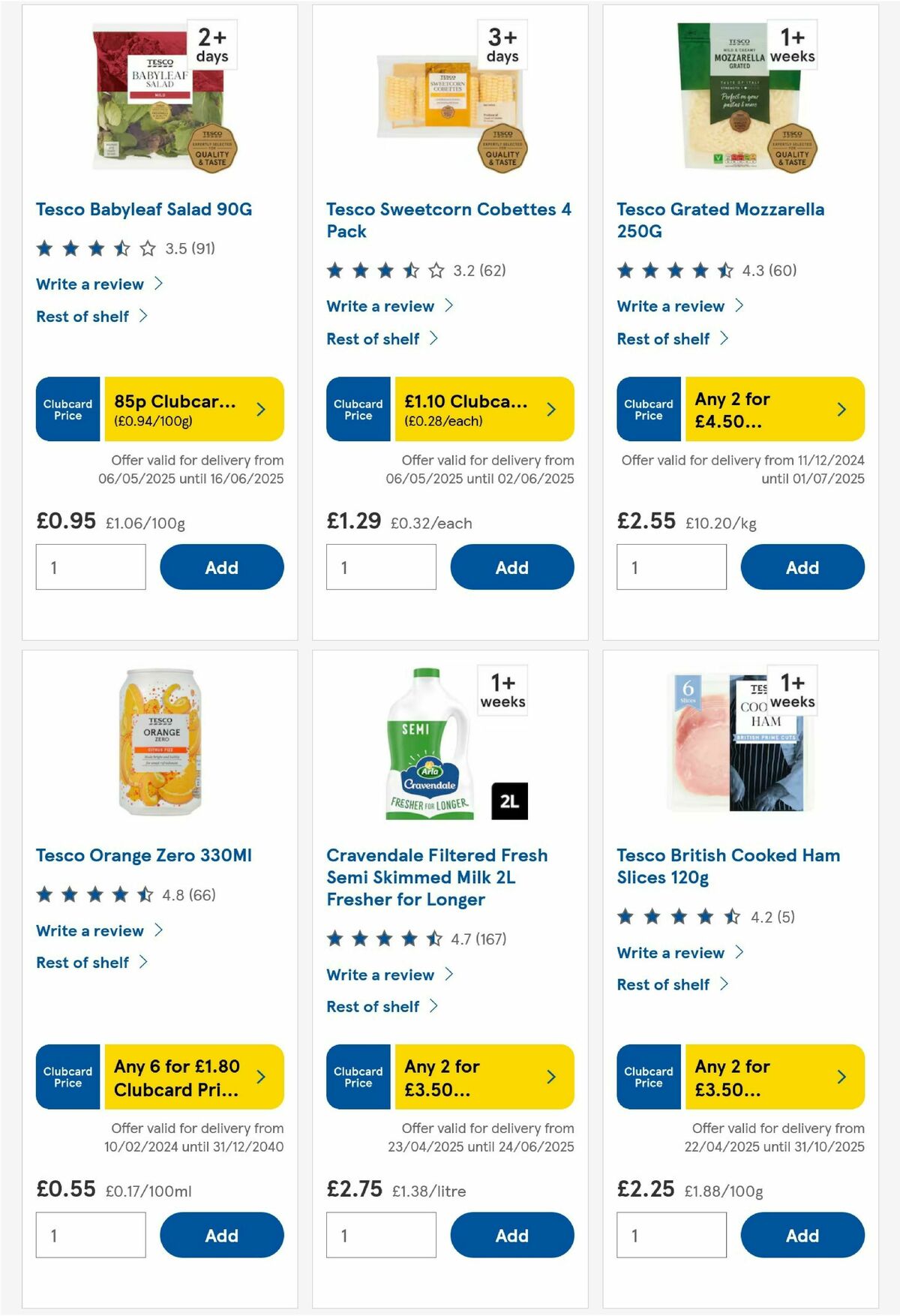Click the Clubcard Price icon on Cooked Ham Slices
Viewport: 900px width, 1316px height.
tap(648, 1077)
